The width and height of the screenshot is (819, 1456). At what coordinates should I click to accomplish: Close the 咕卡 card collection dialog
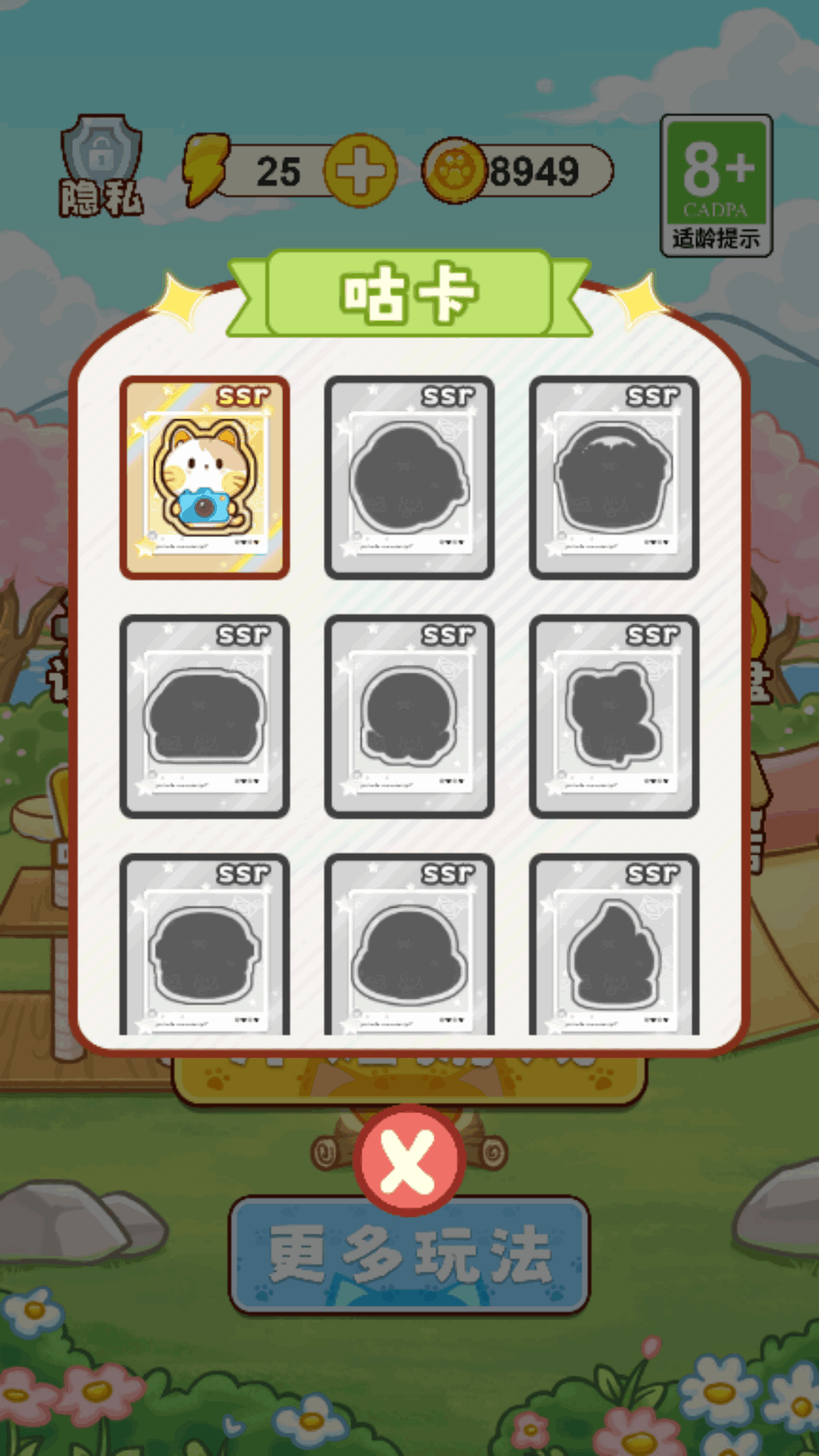[x=409, y=1159]
